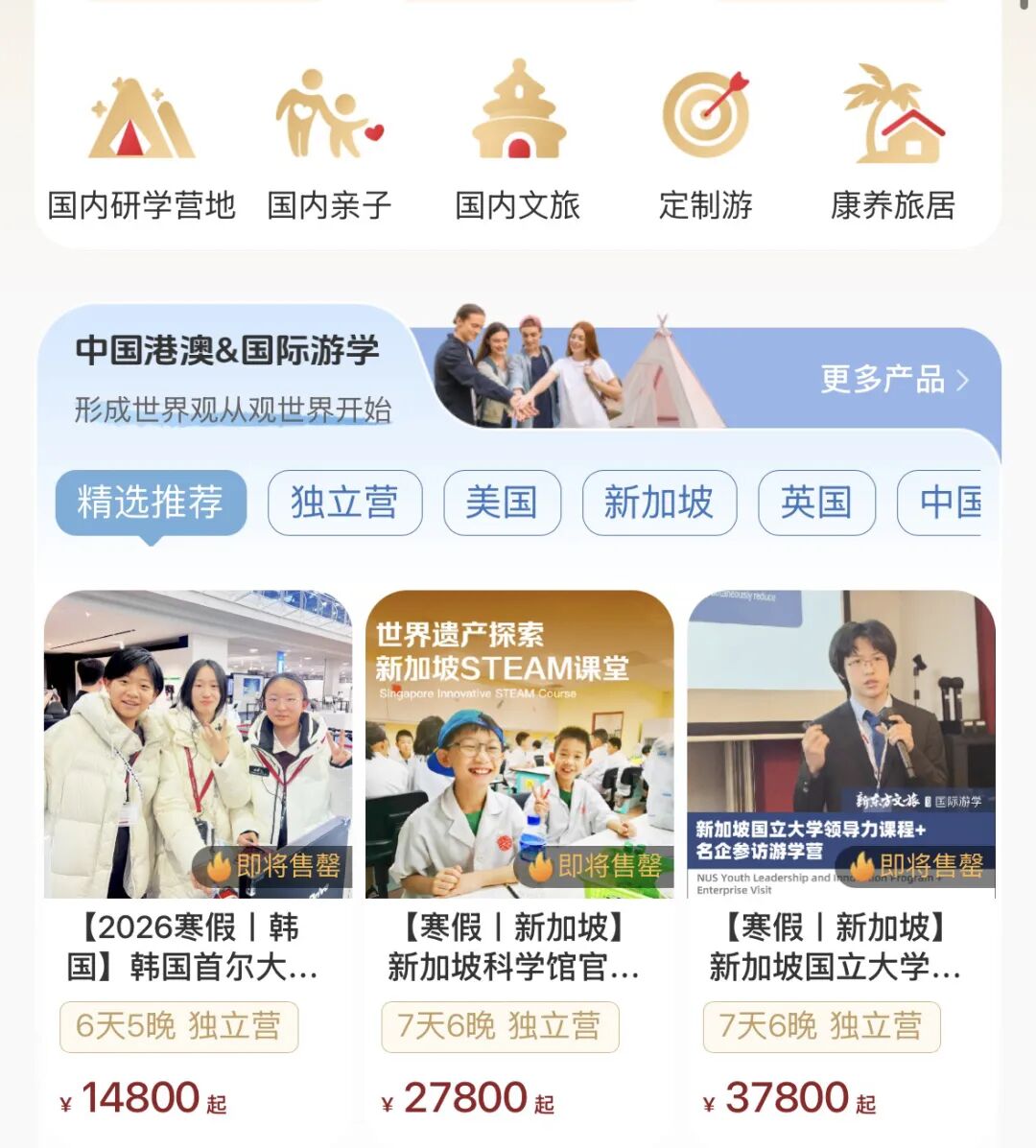Screen dimensions: 1036x1148
Task: Switch to the 新加坡 tab
Action: coord(659,503)
